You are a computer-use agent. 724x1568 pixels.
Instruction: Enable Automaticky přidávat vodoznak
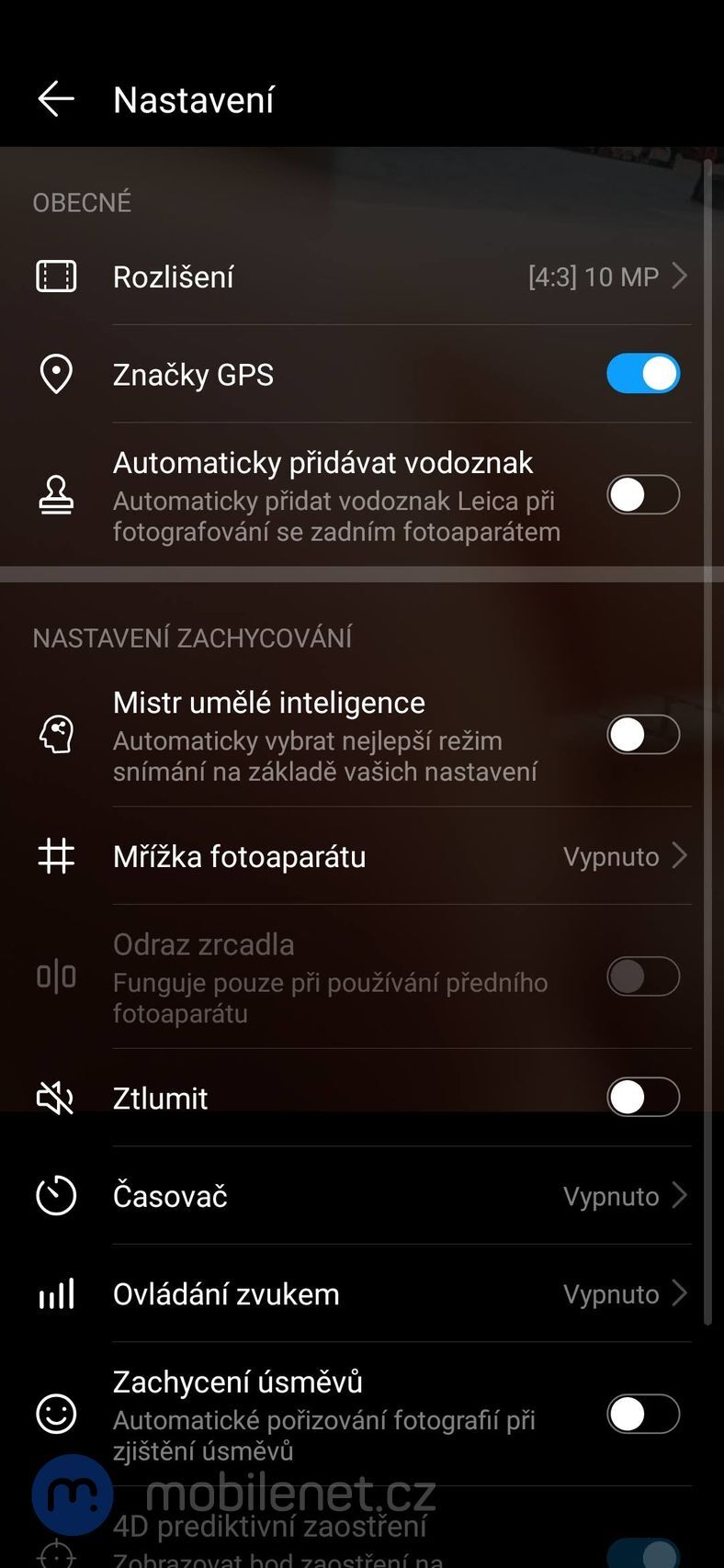coord(642,495)
